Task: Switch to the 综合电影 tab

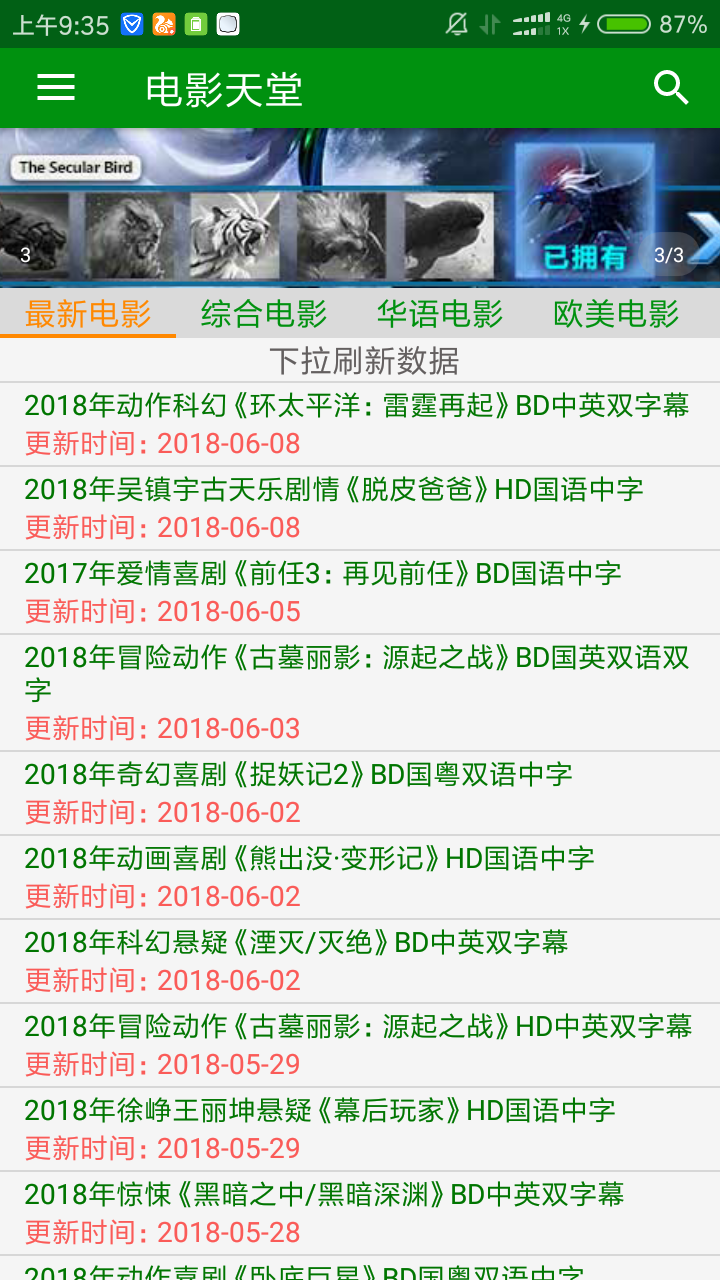Action: pos(262,313)
